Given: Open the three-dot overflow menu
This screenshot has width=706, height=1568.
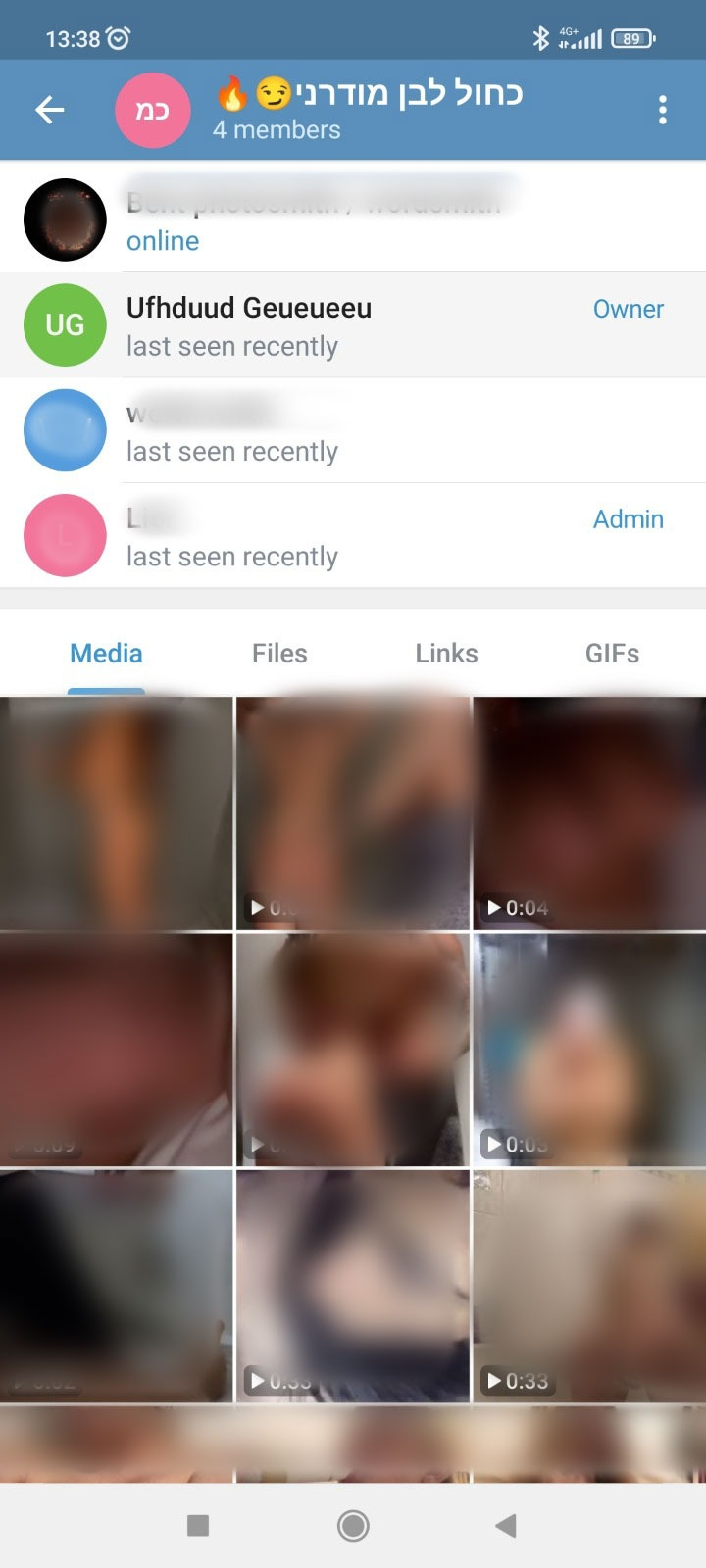Looking at the screenshot, I should 663,110.
